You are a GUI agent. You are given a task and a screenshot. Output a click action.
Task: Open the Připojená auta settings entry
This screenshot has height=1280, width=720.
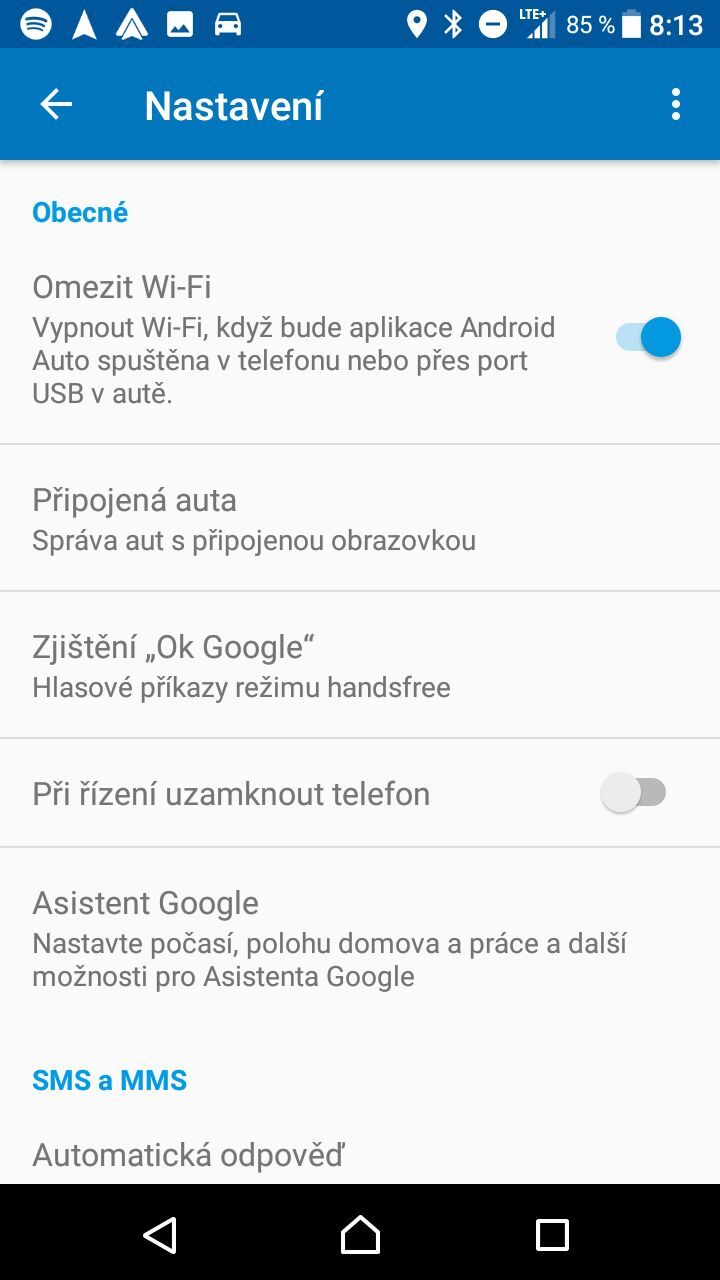coord(360,516)
